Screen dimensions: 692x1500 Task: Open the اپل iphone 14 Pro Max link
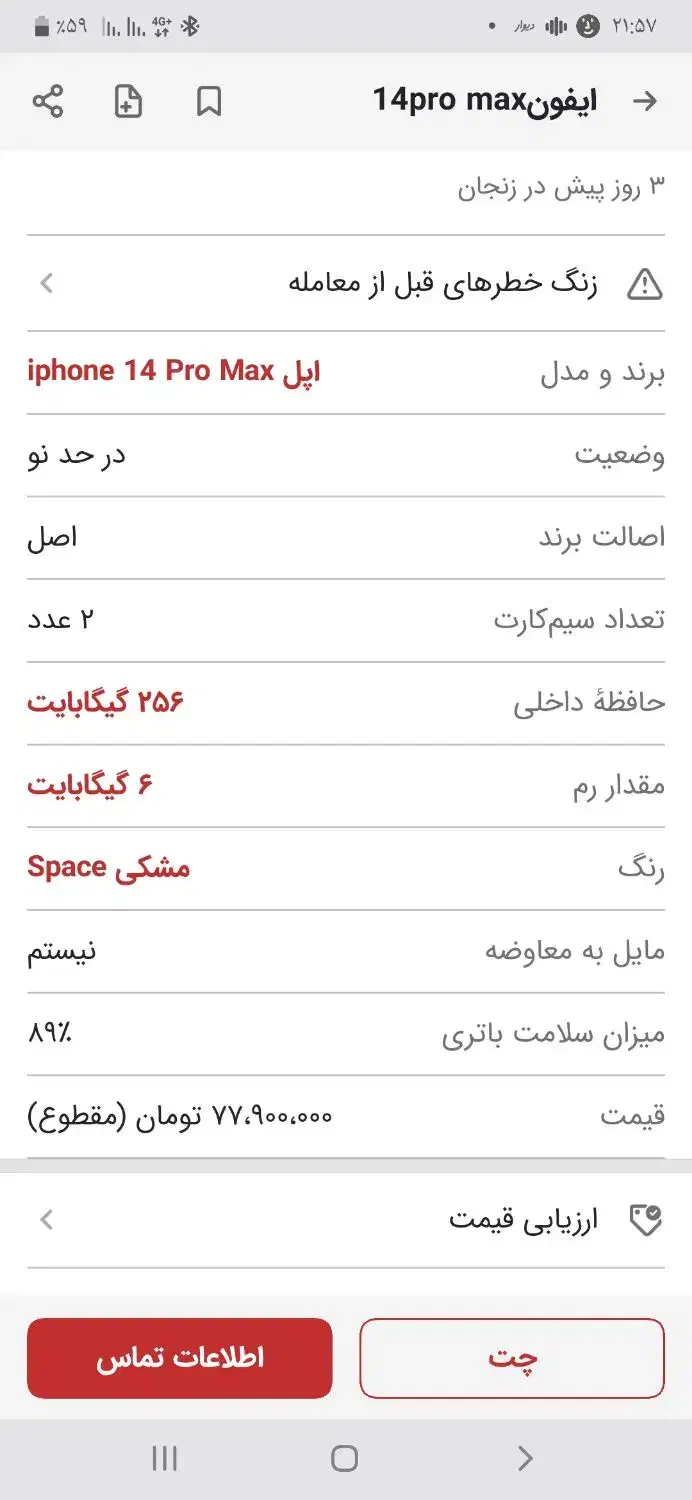coord(174,372)
